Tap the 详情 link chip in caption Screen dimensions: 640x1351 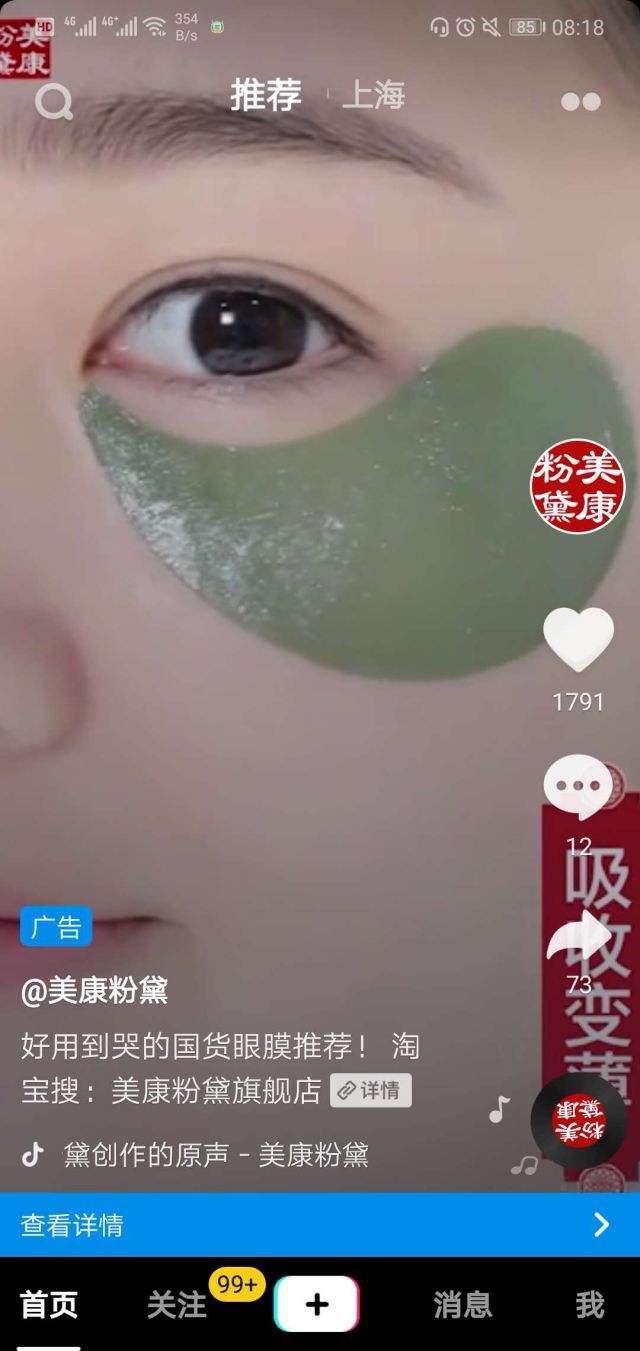click(370, 1090)
